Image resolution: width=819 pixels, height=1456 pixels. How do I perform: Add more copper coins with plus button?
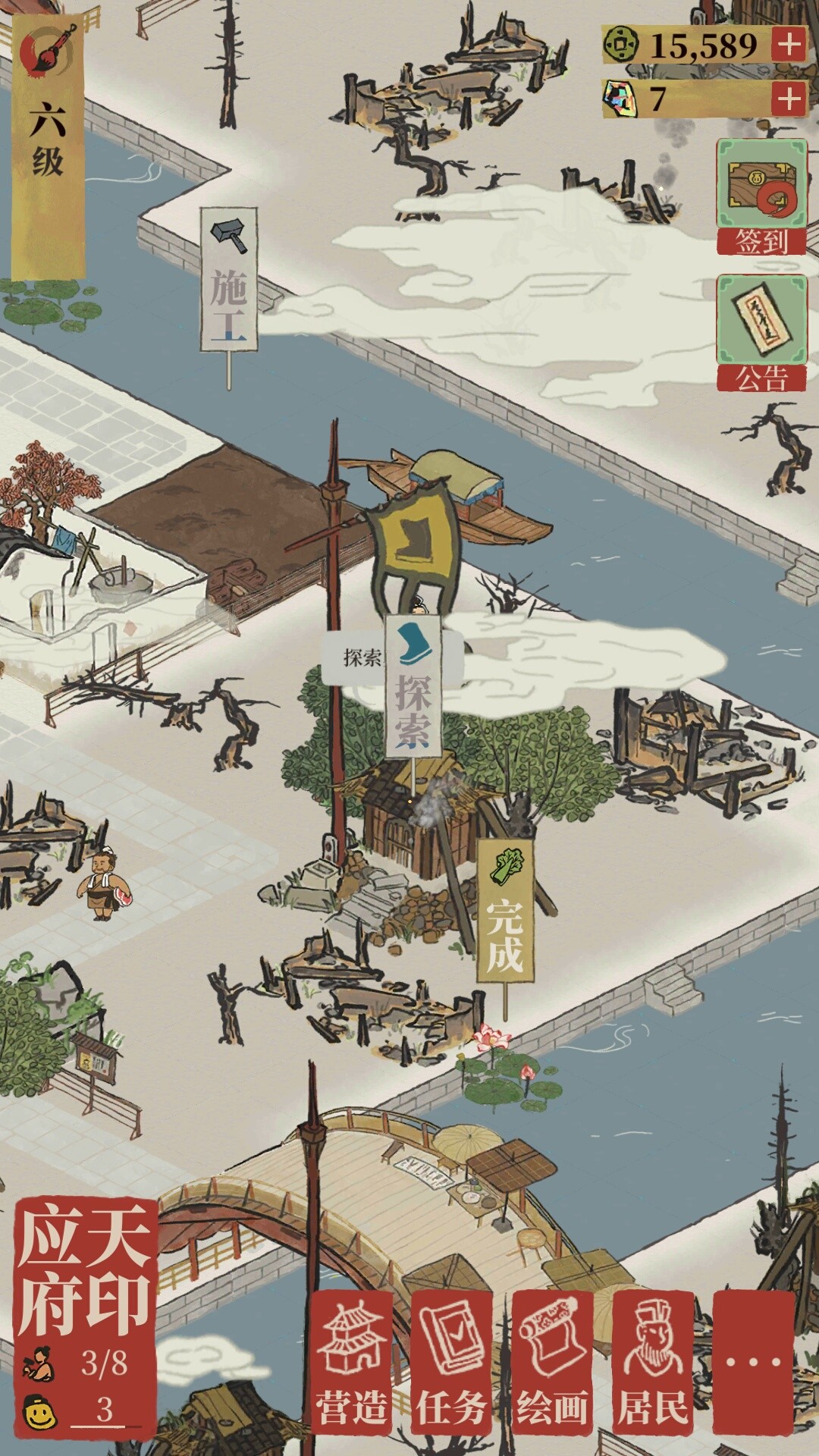coord(789,45)
